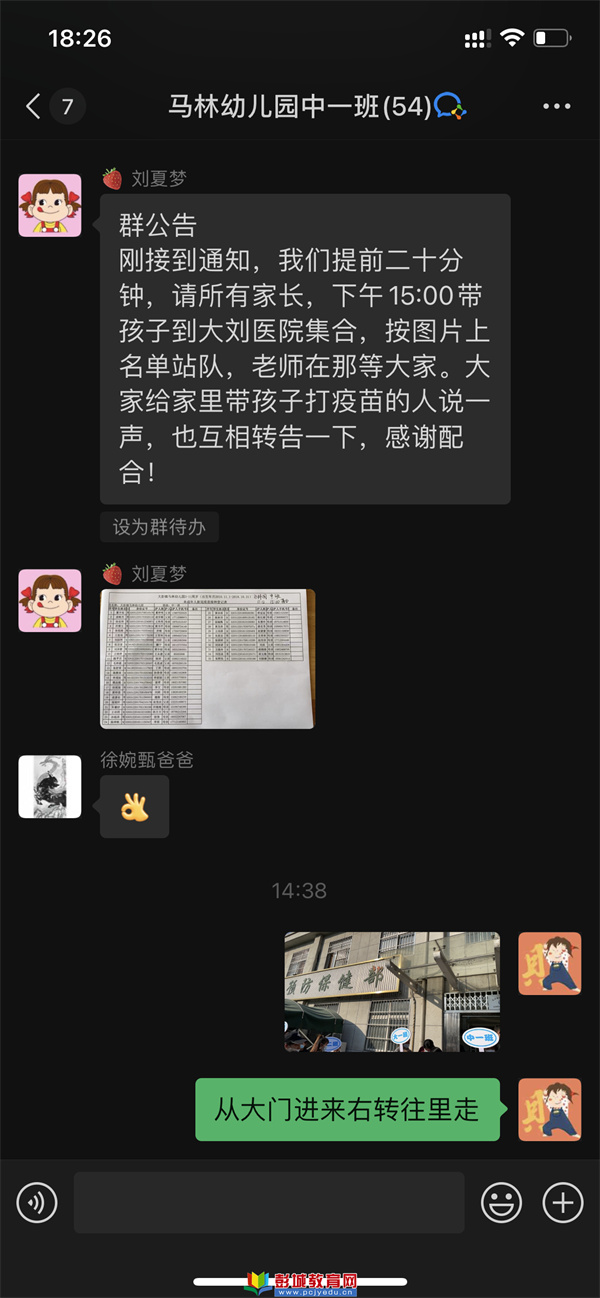Open 徐婉甄爸爸's profile avatar
Image resolution: width=600 pixels, height=1298 pixels.
(50, 786)
